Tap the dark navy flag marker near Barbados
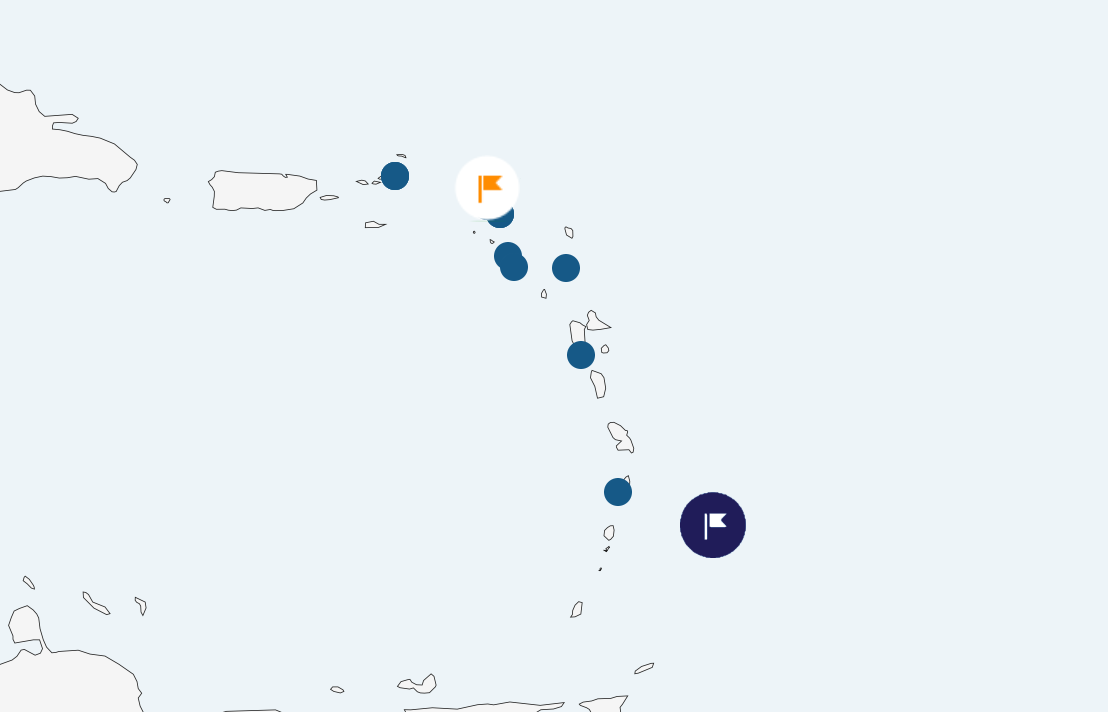This screenshot has height=712, width=1108. [x=713, y=525]
